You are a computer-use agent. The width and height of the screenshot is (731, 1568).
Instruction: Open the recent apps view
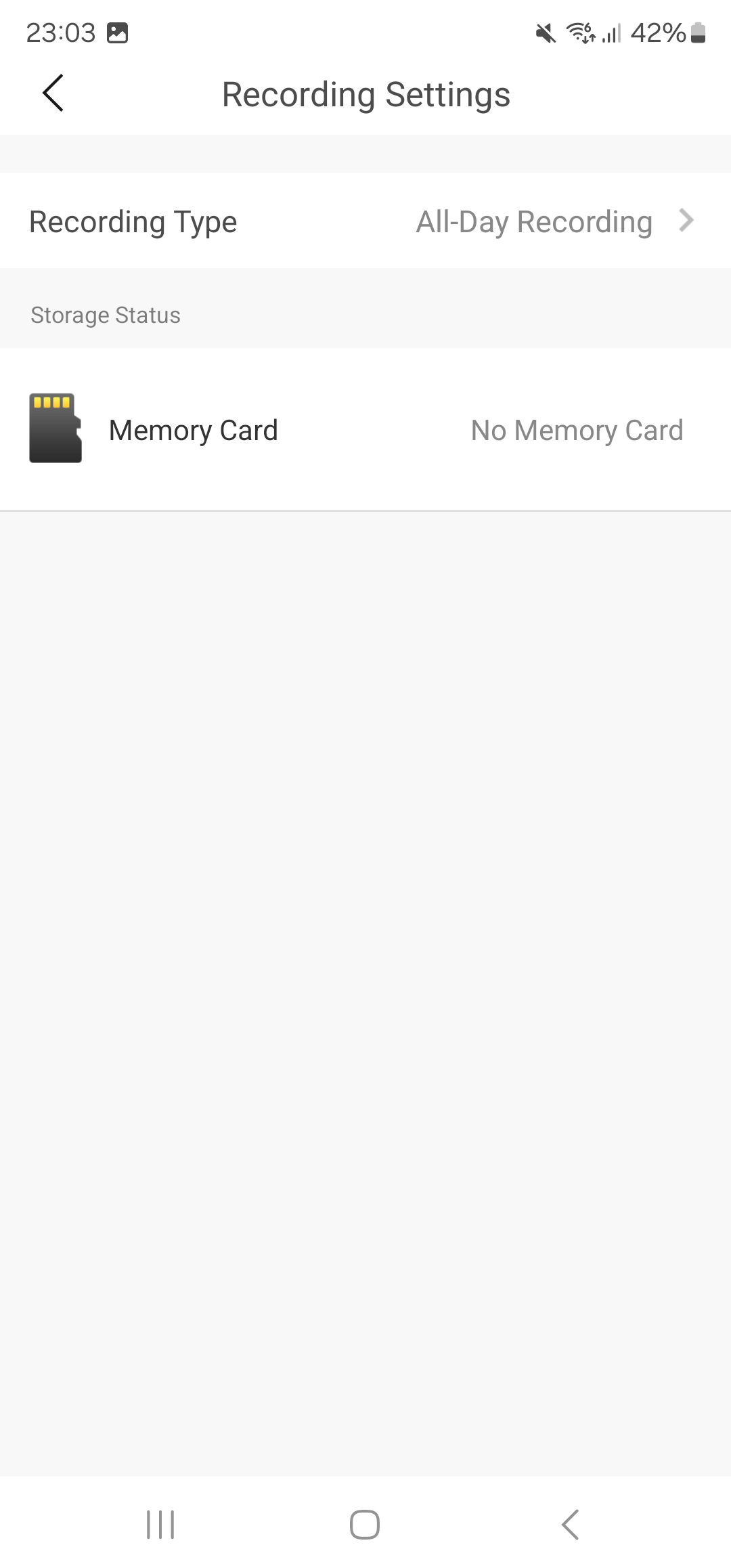pyautogui.click(x=160, y=1524)
